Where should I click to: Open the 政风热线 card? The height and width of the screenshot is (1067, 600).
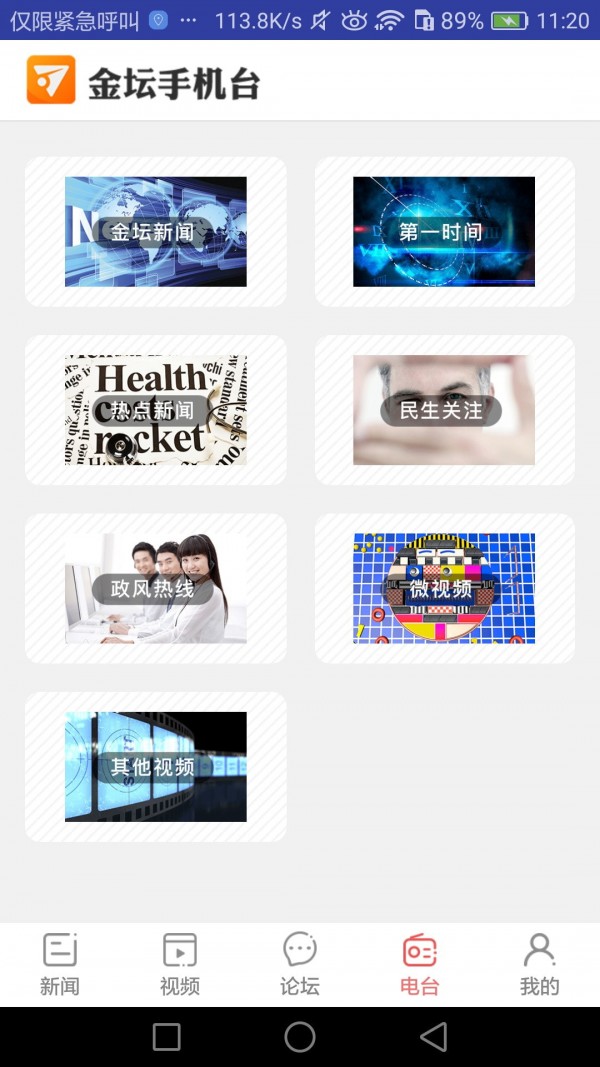tap(155, 588)
